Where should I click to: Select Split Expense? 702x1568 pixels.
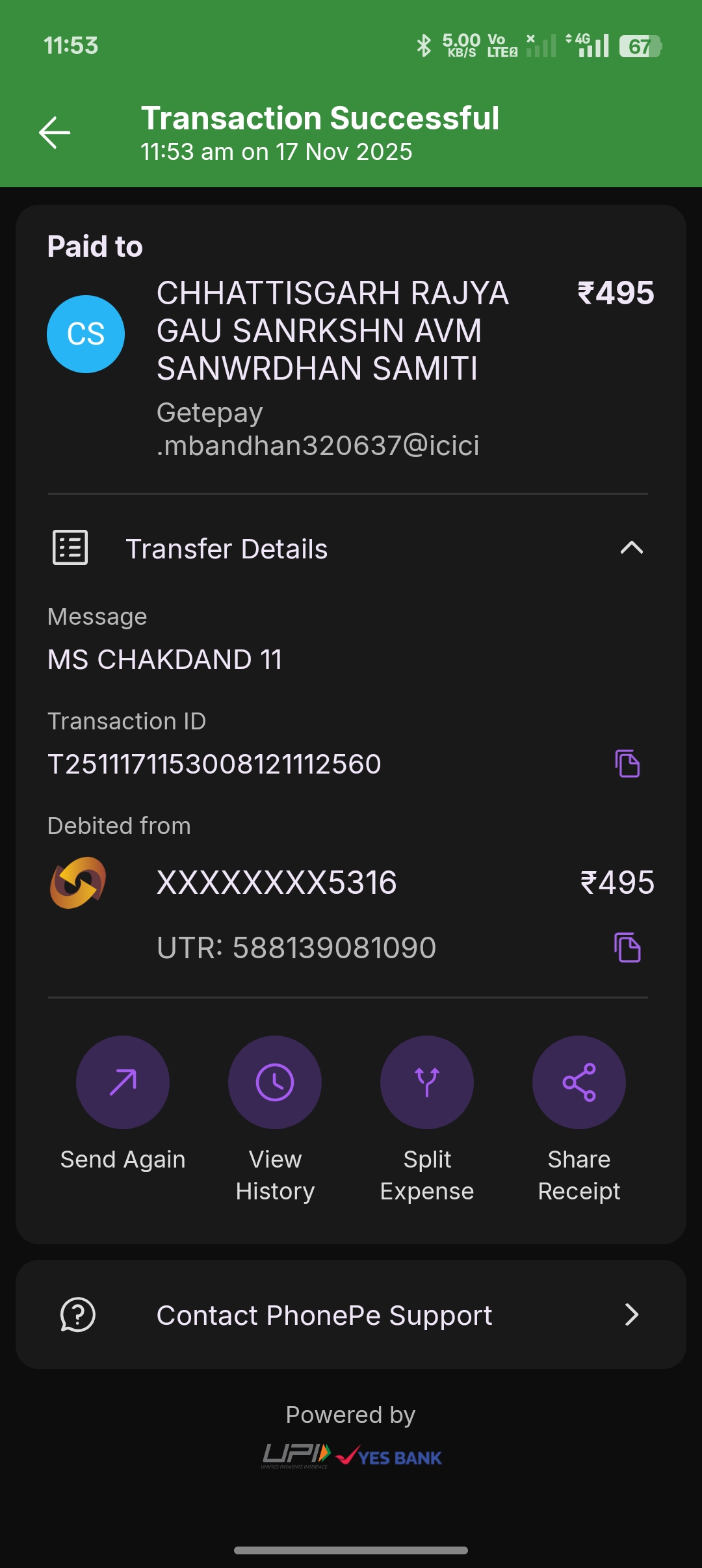[x=427, y=1082]
